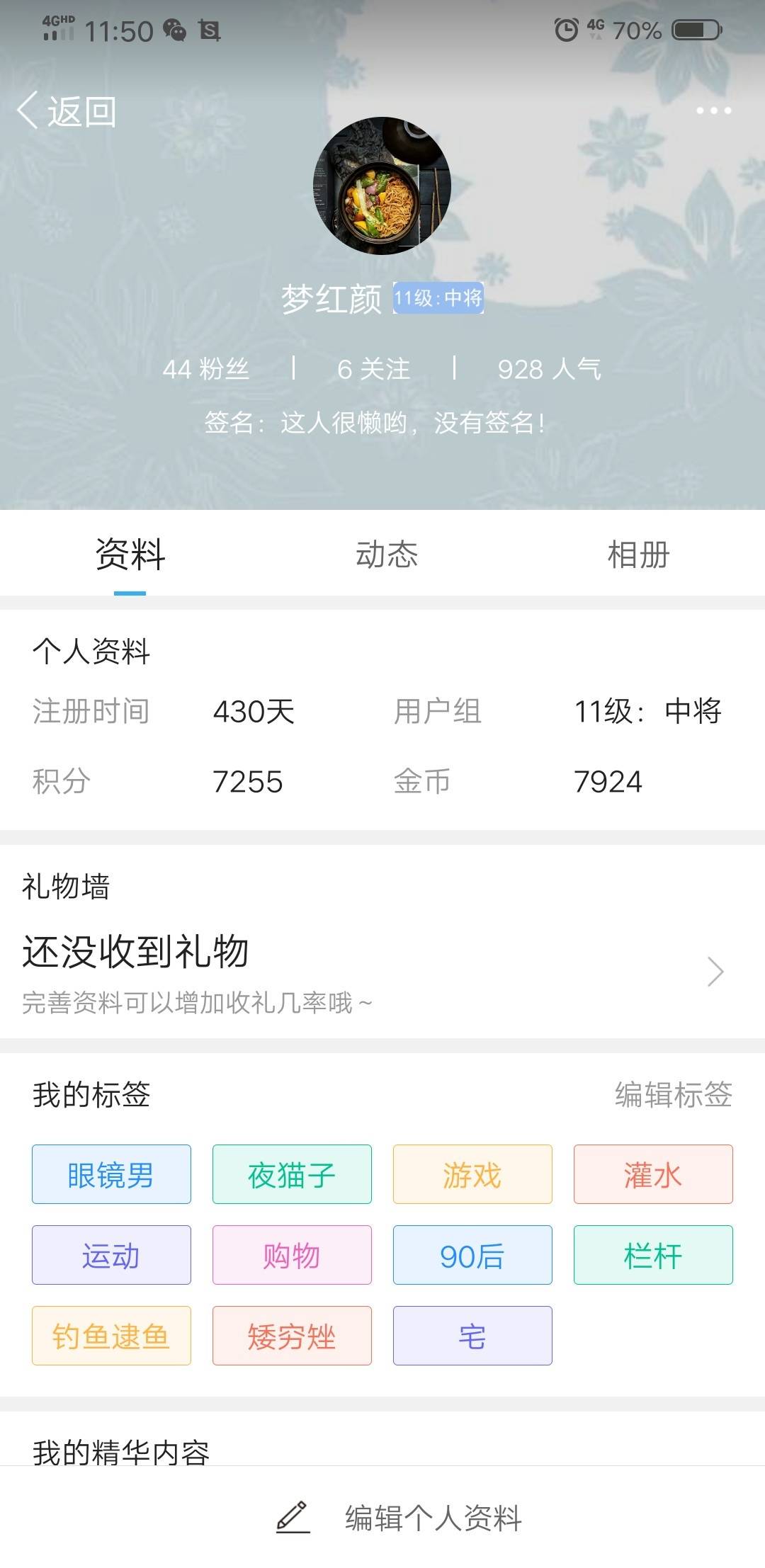
Task: Tap the 游戏 tag chip
Action: [x=472, y=1175]
